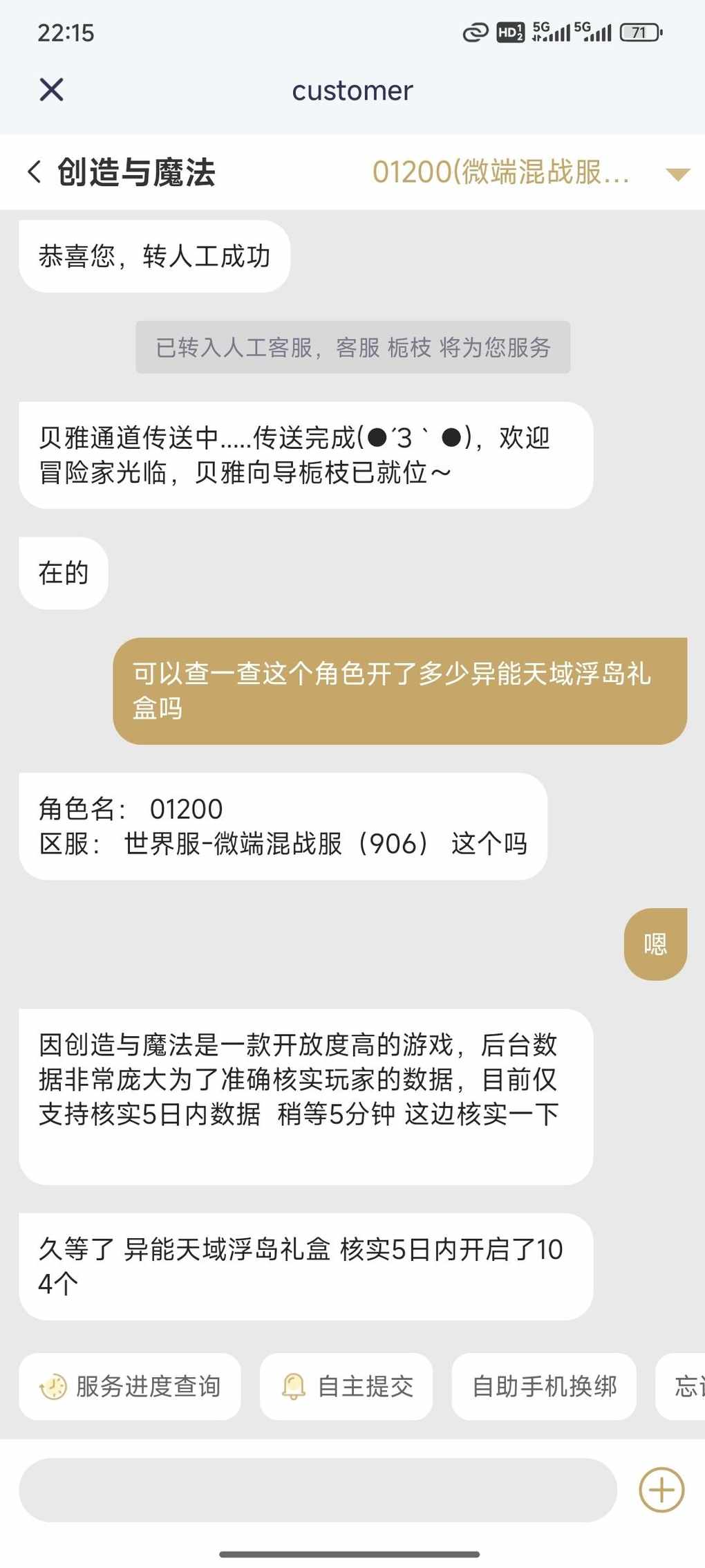Expand the 01200 character dropdown
This screenshot has height=1568, width=705.
(x=677, y=174)
